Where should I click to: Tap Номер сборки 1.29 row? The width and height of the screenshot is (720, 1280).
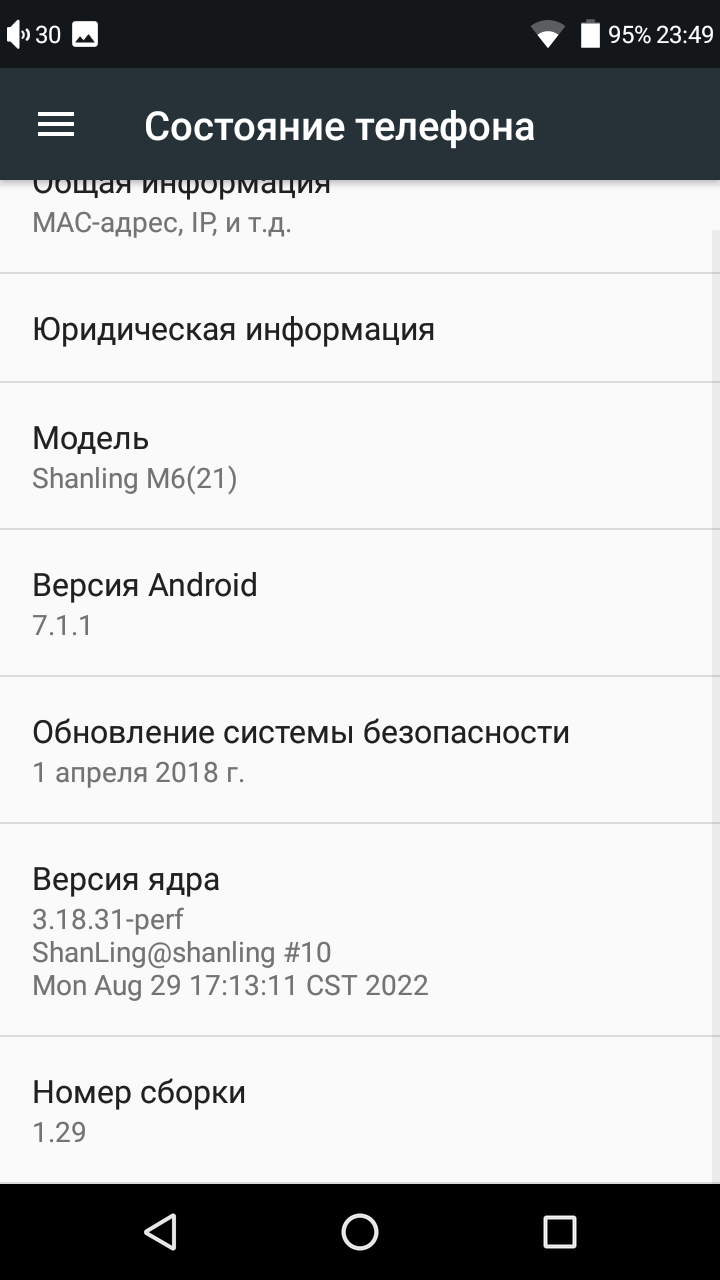click(360, 1110)
